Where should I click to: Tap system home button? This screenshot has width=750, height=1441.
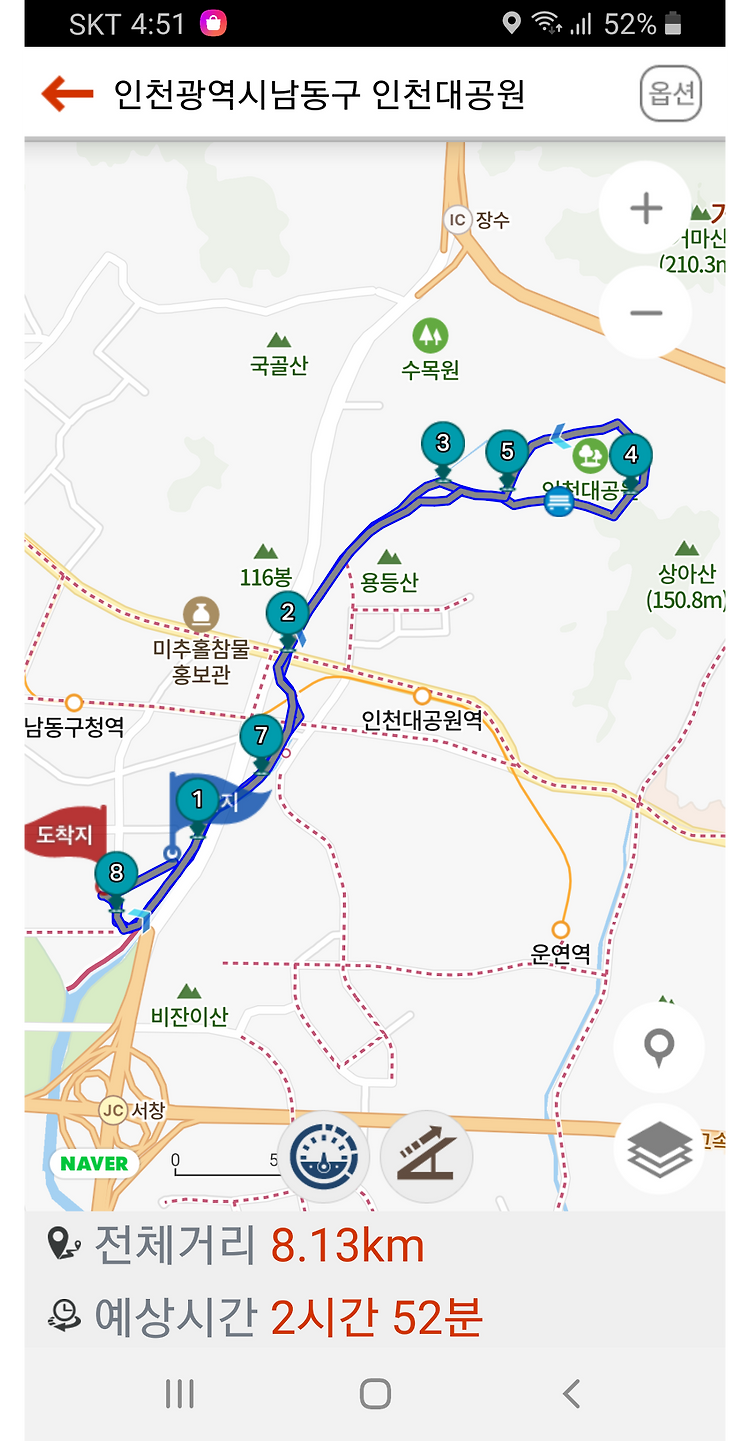click(375, 1393)
